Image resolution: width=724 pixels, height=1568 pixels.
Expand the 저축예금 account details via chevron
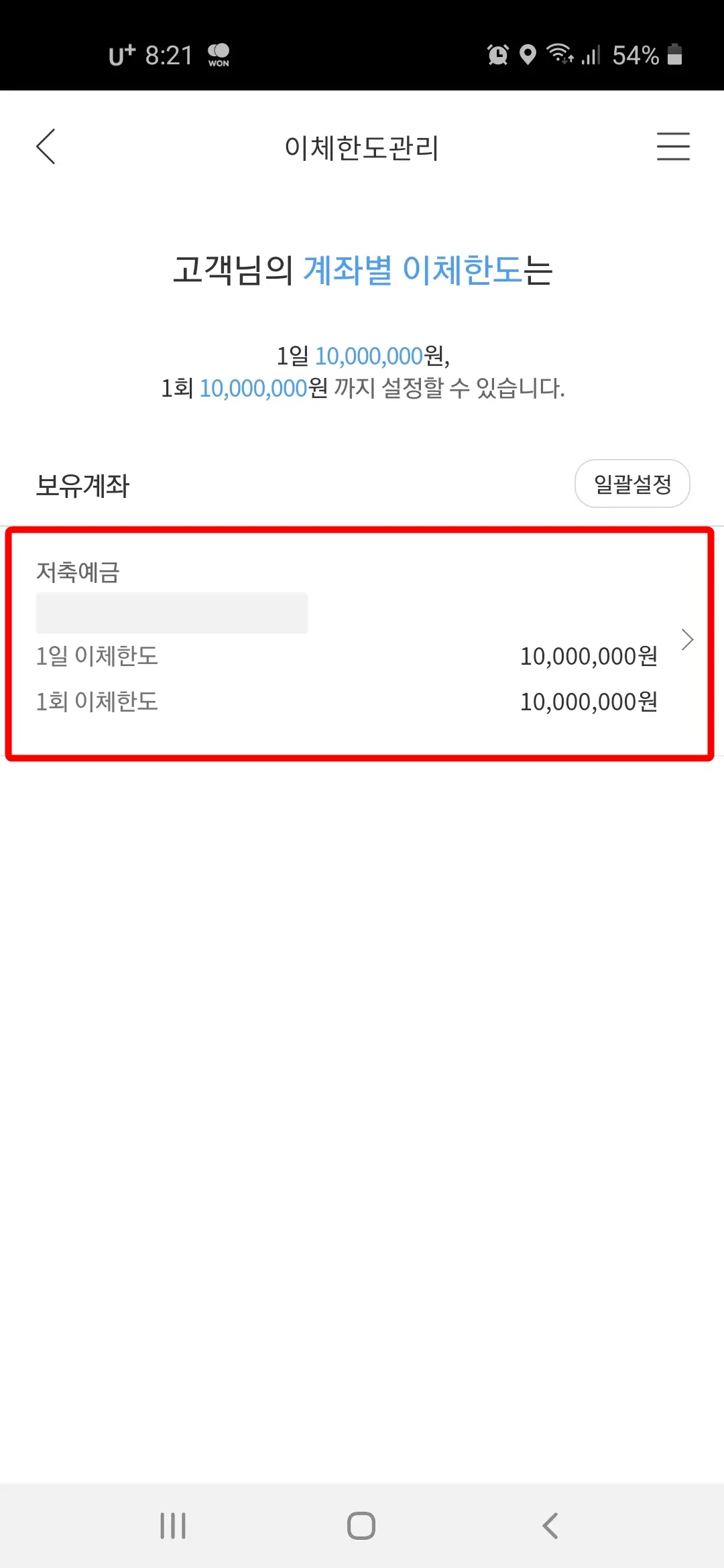[688, 640]
